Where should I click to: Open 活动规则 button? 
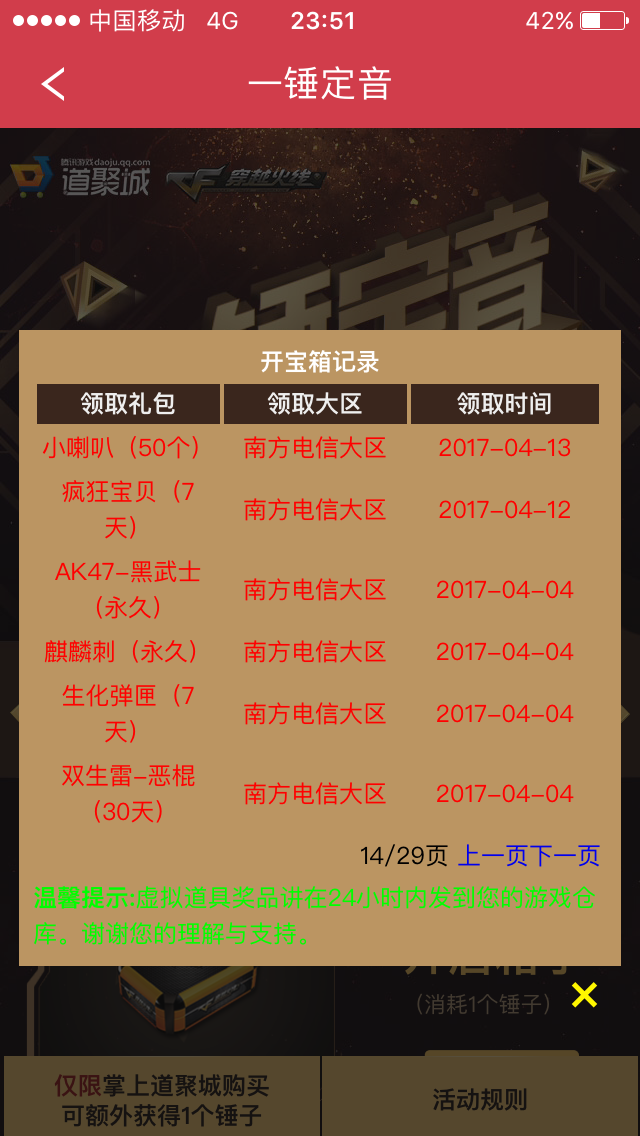(480, 1099)
